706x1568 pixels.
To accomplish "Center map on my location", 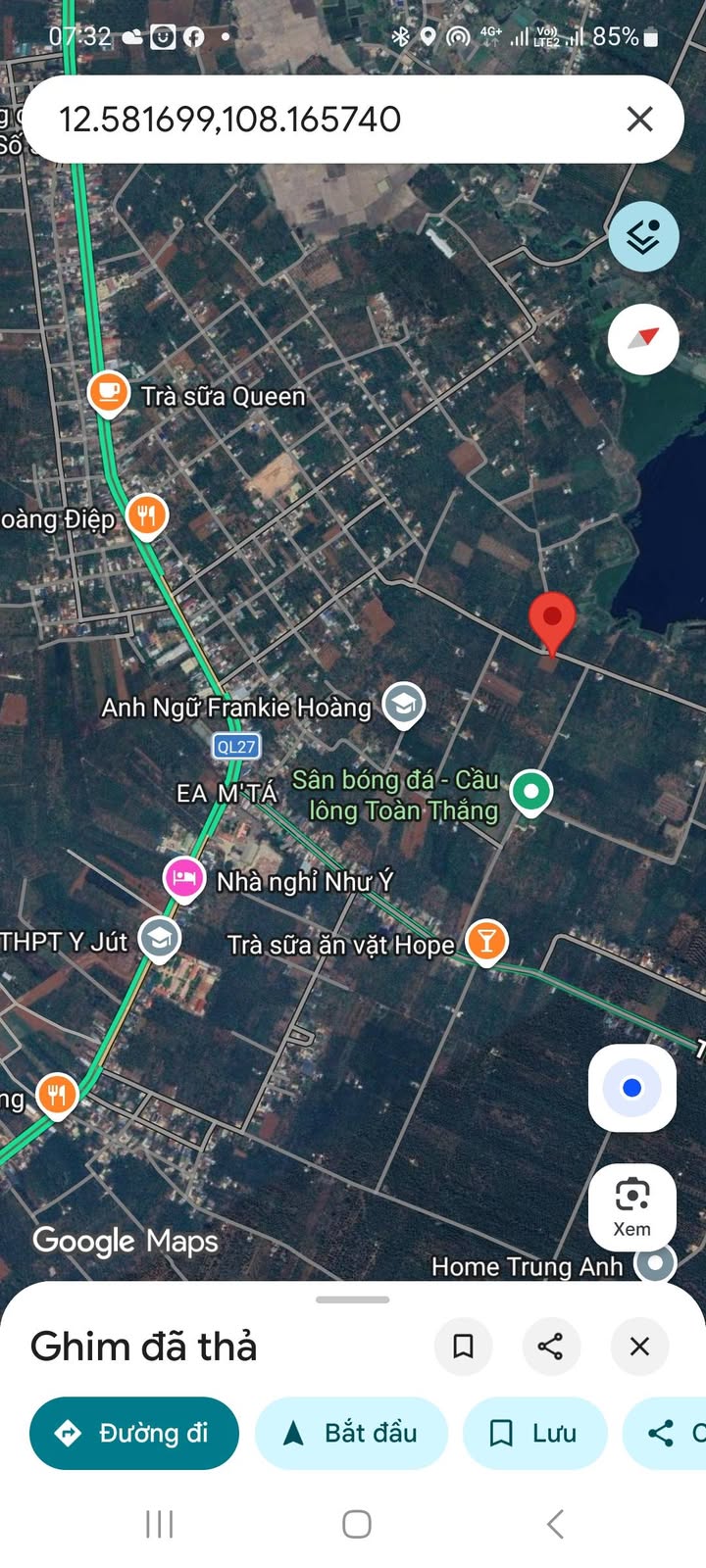I will click(632, 1088).
